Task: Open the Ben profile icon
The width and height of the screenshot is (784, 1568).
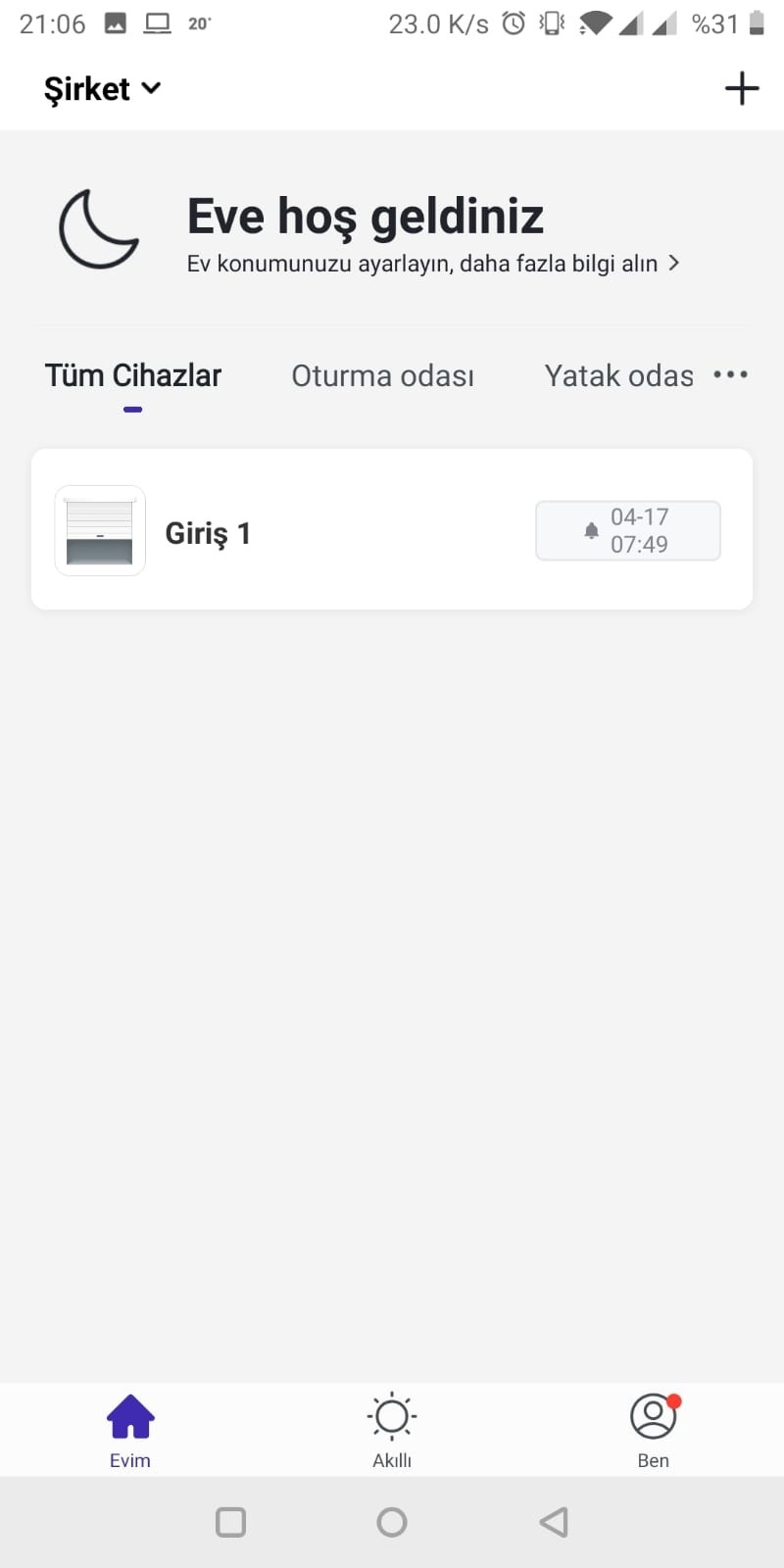Action: (653, 1415)
